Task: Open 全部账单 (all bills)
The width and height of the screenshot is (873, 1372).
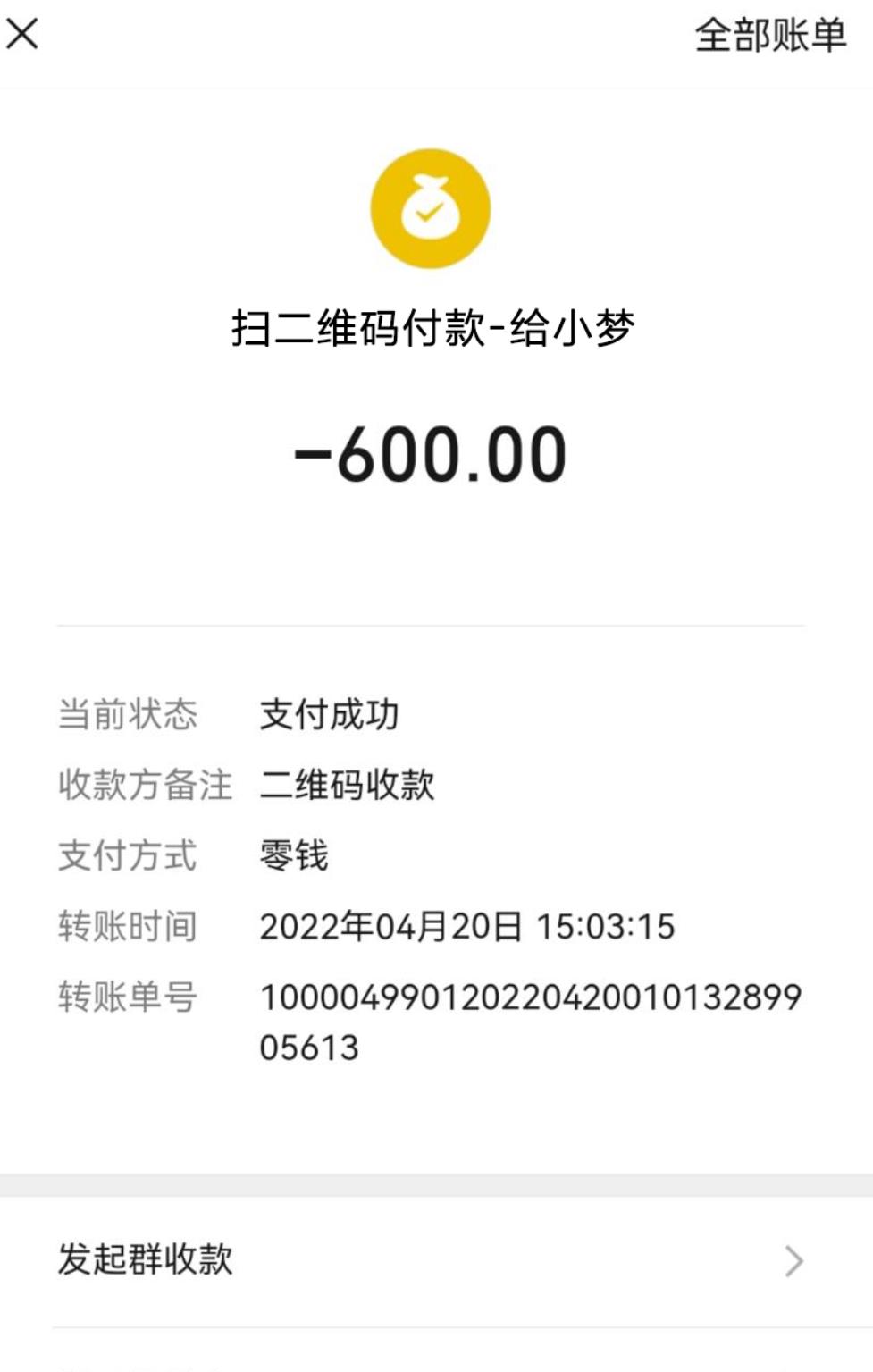Action: tap(770, 37)
